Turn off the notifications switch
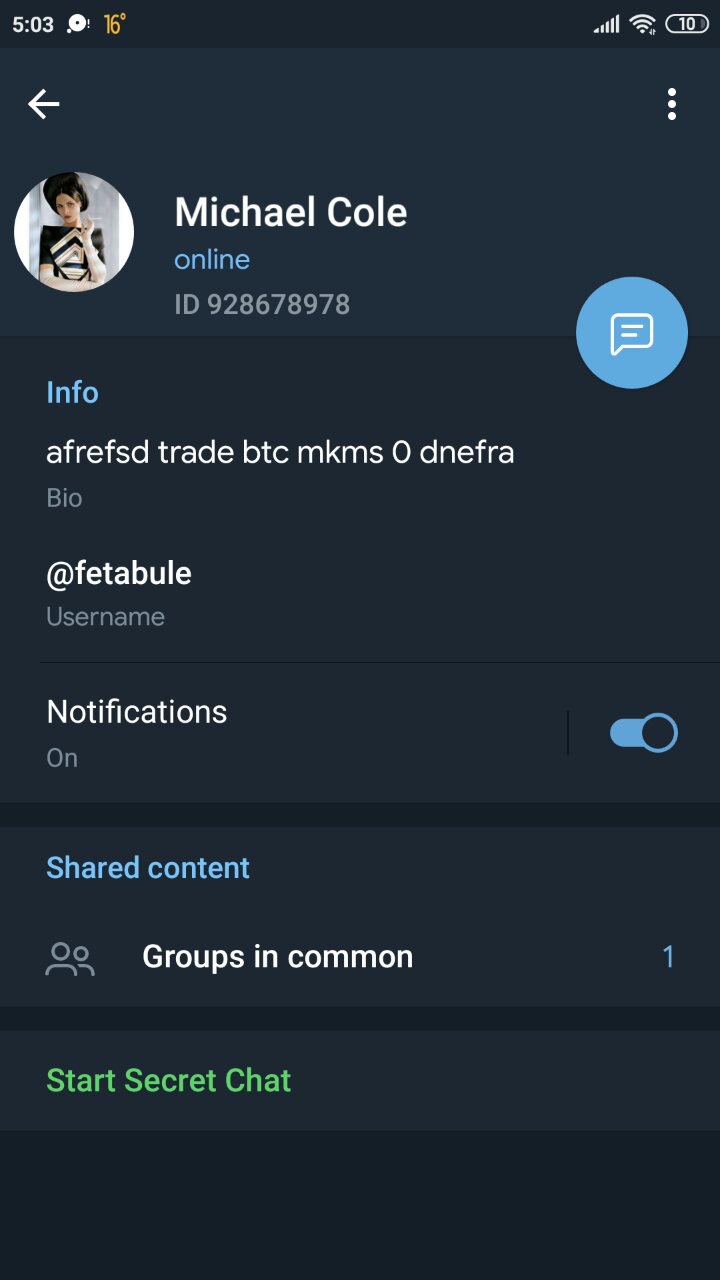The image size is (720, 1280). 644,733
